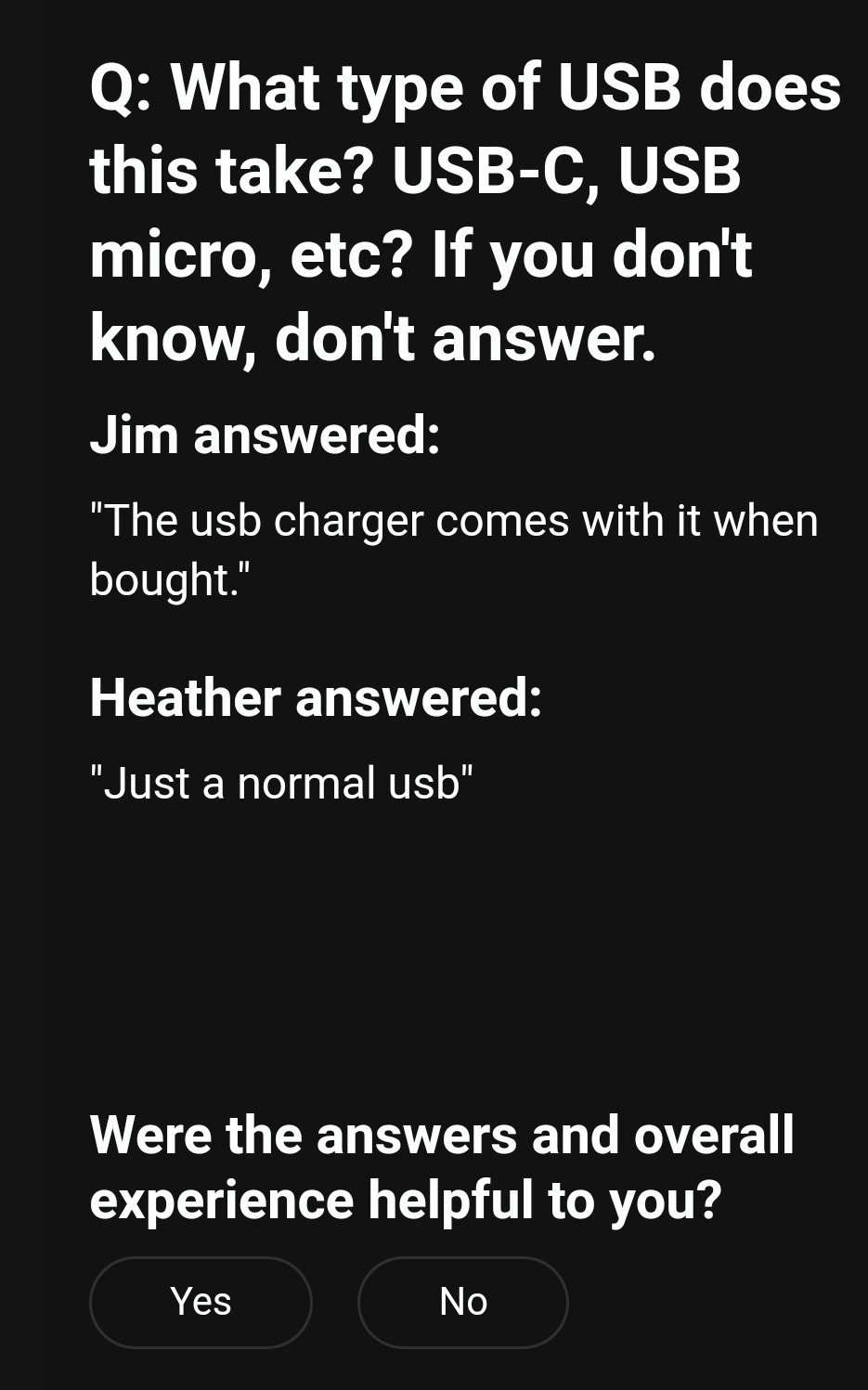Screen dimensions: 868x1390
Task: Select No for the helpfulness question
Action: pos(462,1302)
